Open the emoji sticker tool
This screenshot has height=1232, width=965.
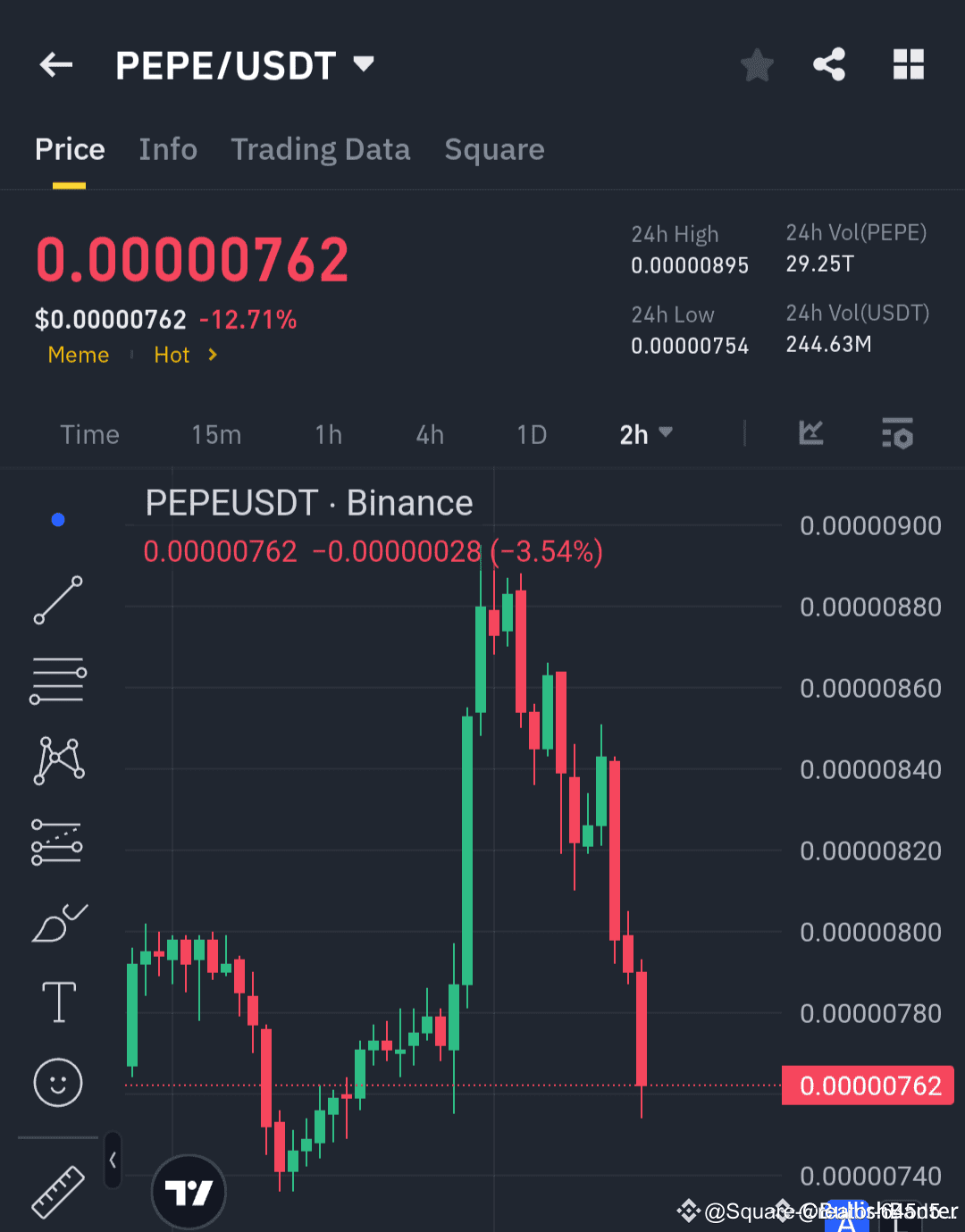coord(57,1083)
